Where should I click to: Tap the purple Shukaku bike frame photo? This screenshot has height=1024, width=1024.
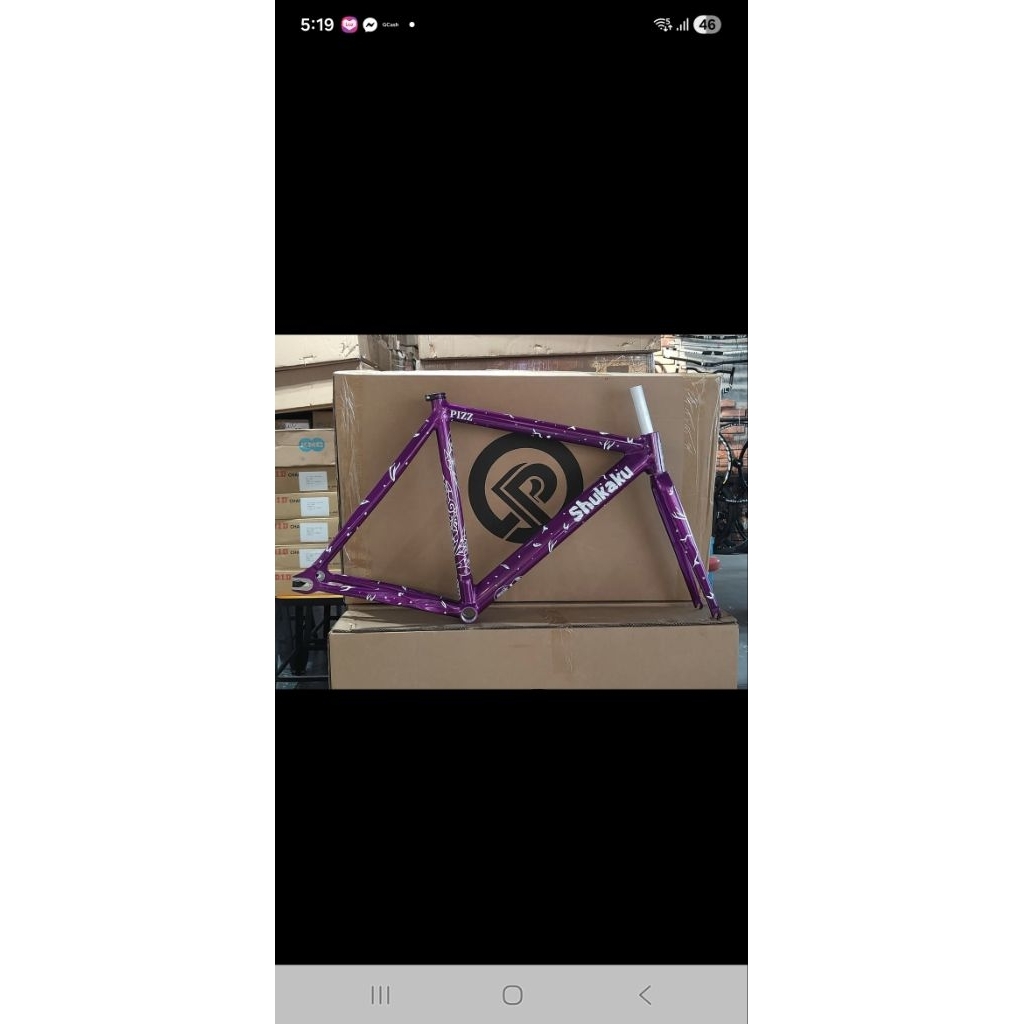511,512
